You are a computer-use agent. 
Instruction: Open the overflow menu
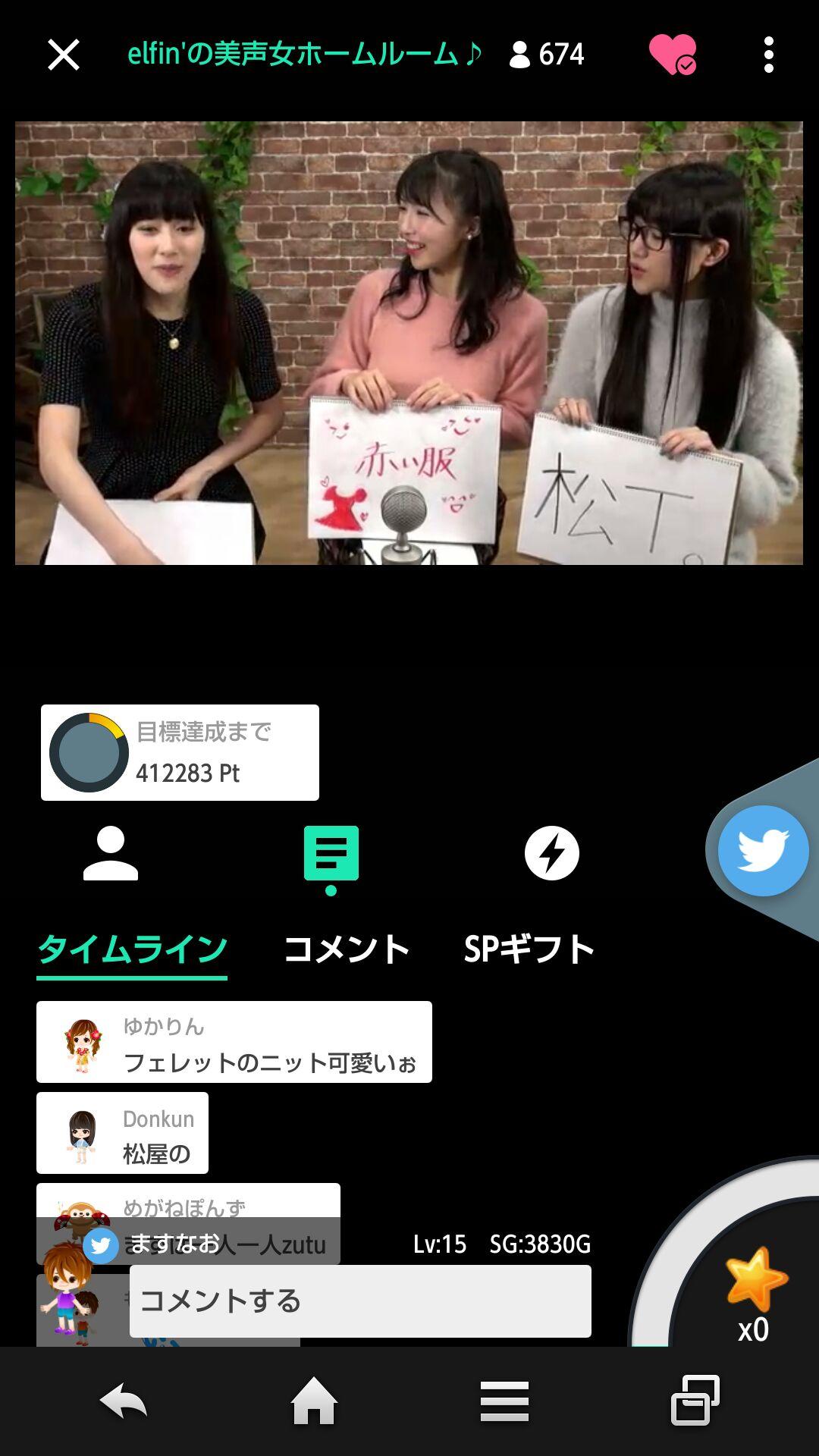(x=768, y=55)
